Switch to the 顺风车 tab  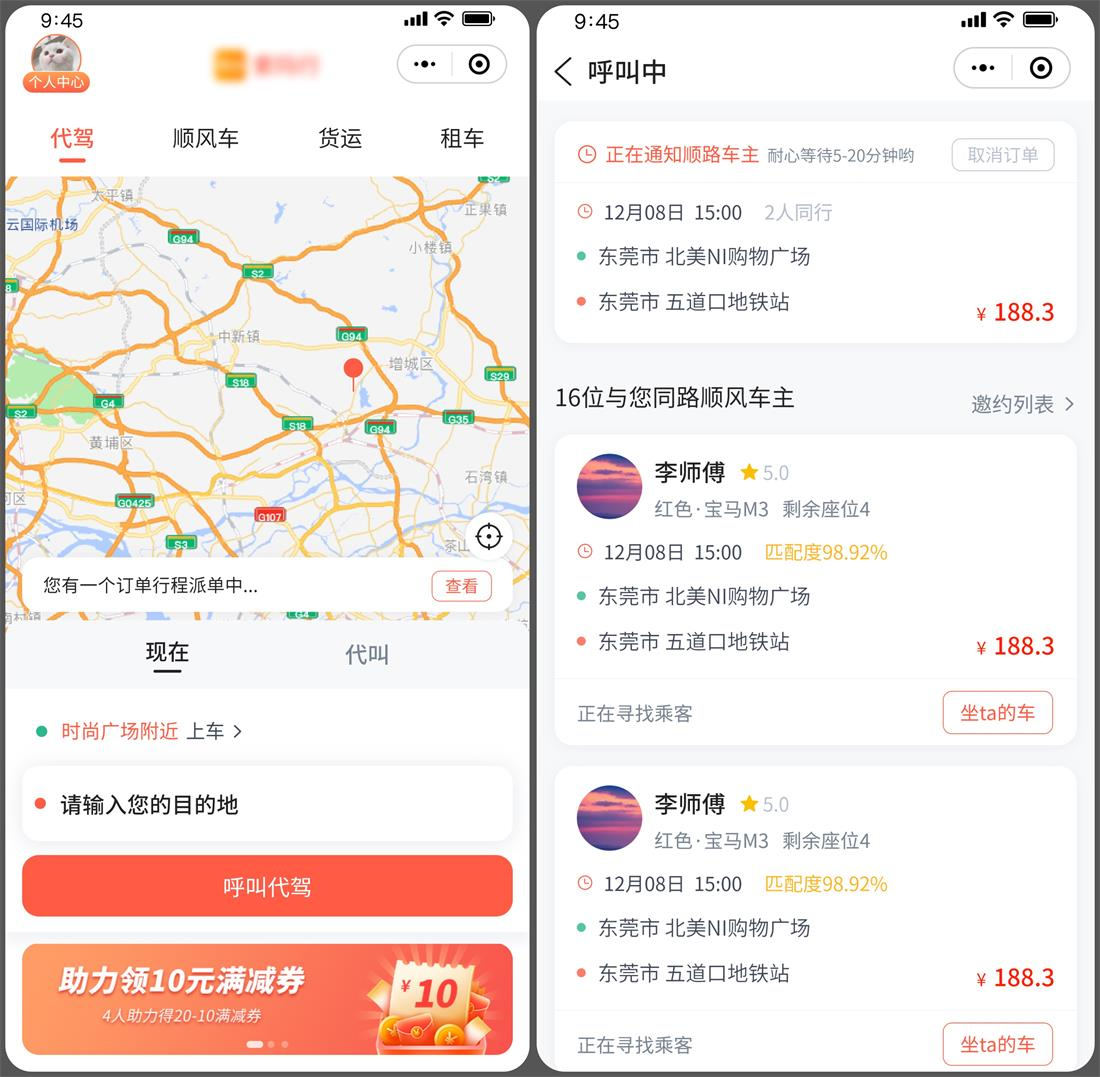[205, 138]
